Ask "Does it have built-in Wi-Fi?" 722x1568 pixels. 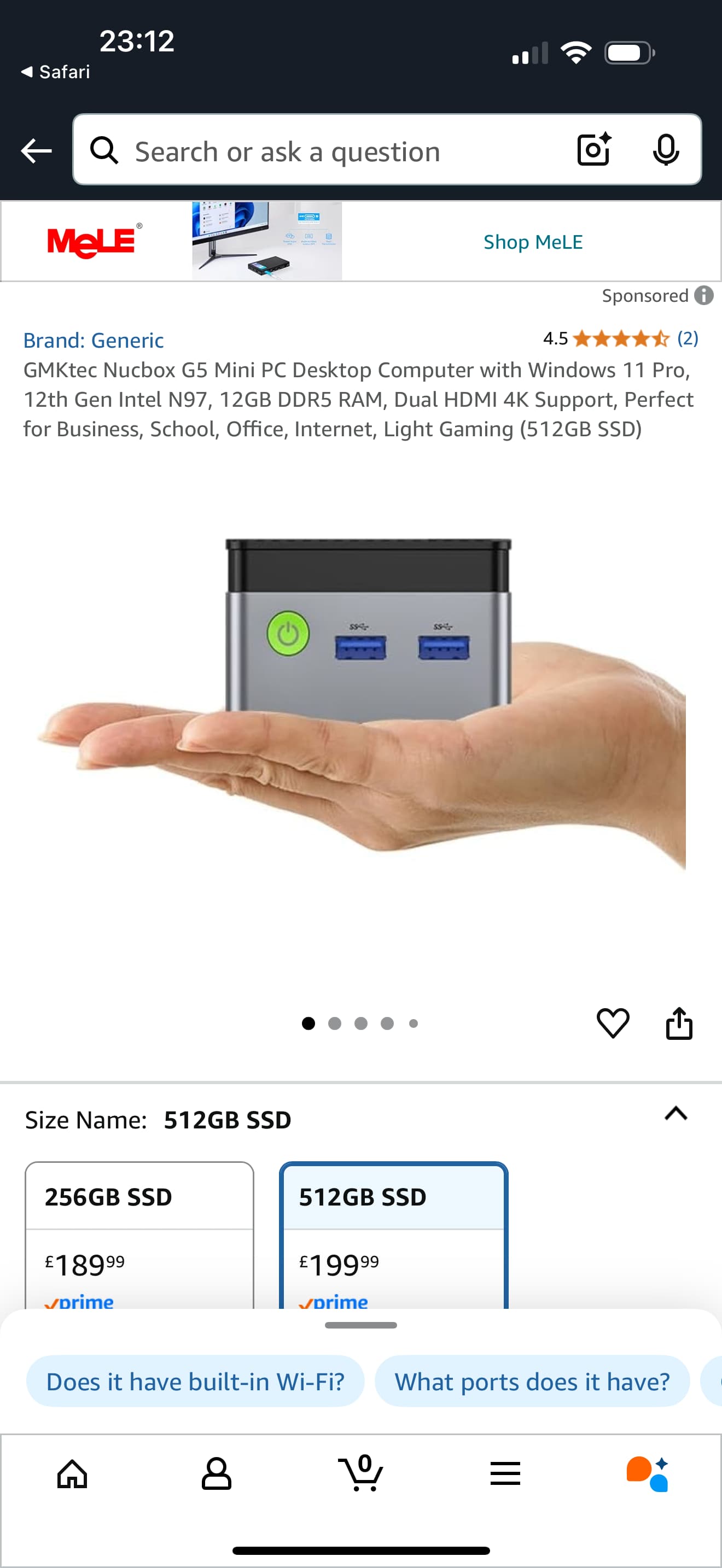point(195,1381)
